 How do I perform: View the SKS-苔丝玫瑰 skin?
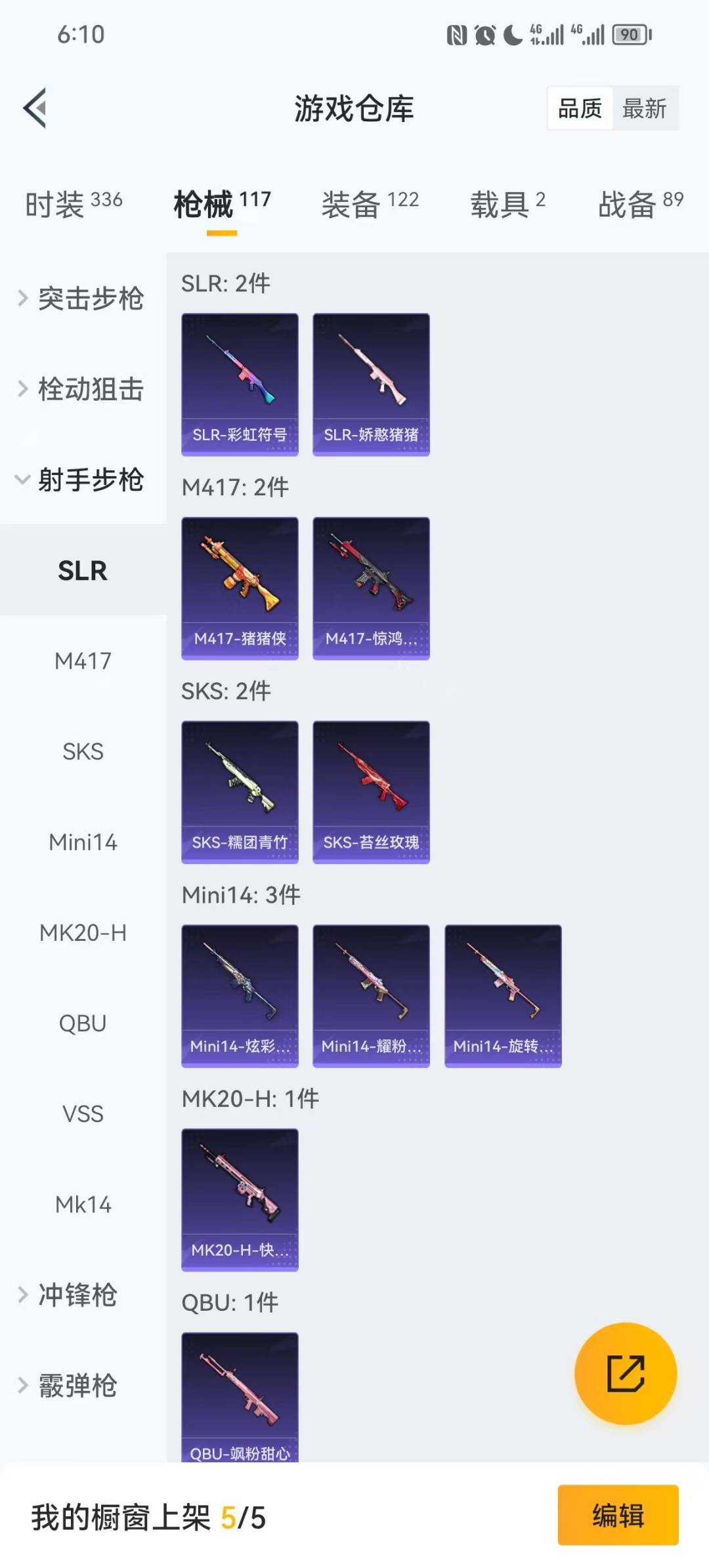tap(371, 792)
